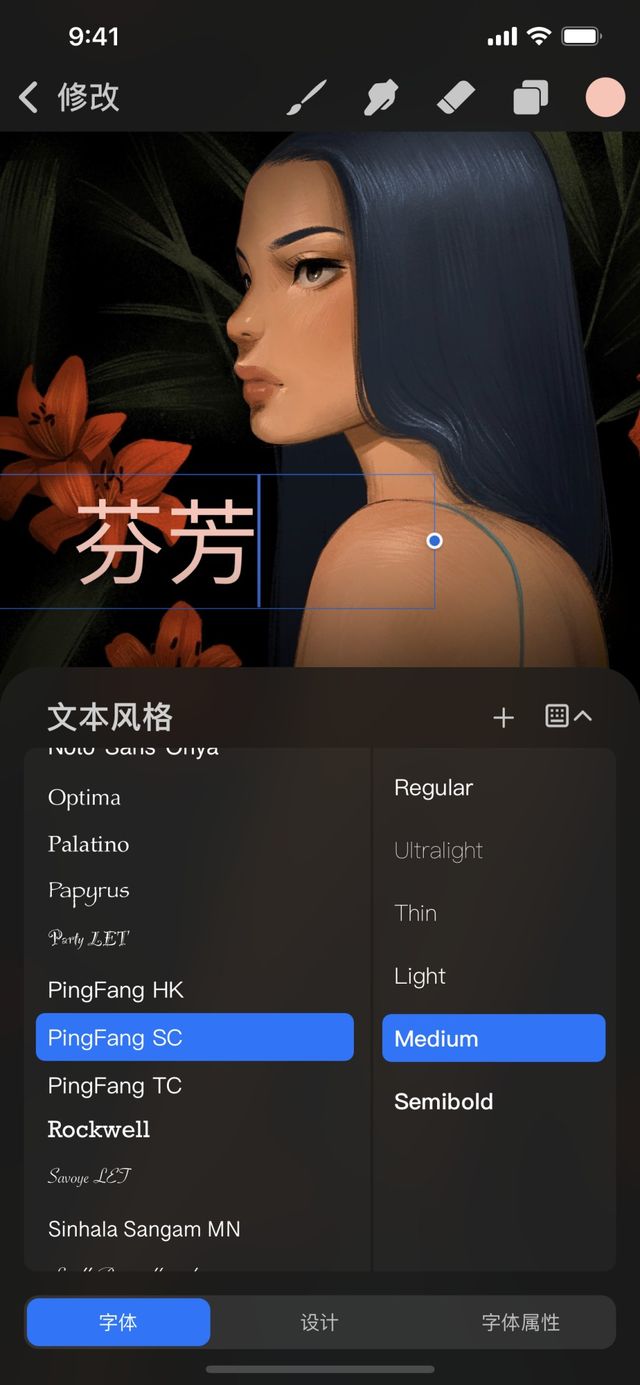
Task: Select the paintbrush tool
Action: 307,98
